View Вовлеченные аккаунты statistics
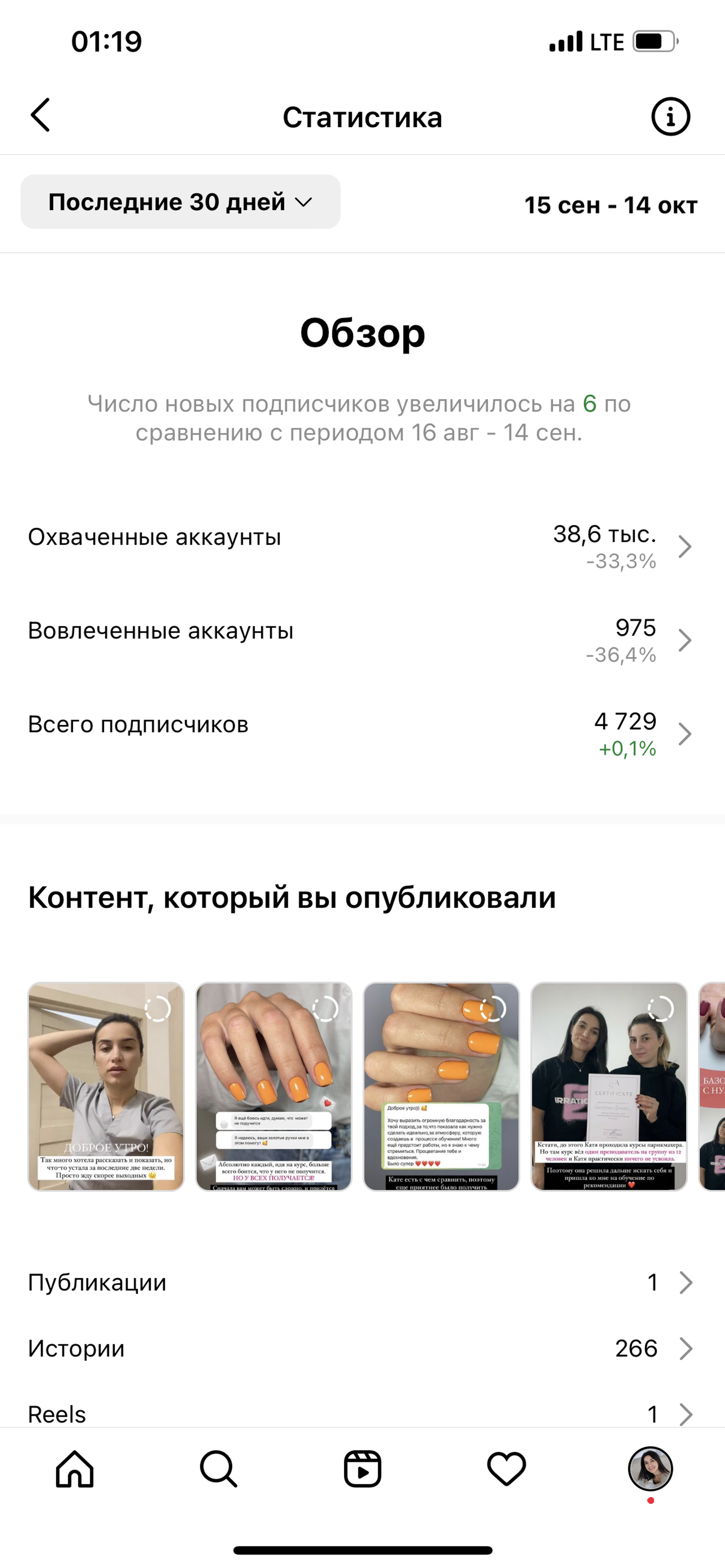Image resolution: width=725 pixels, height=1568 pixels. point(362,640)
